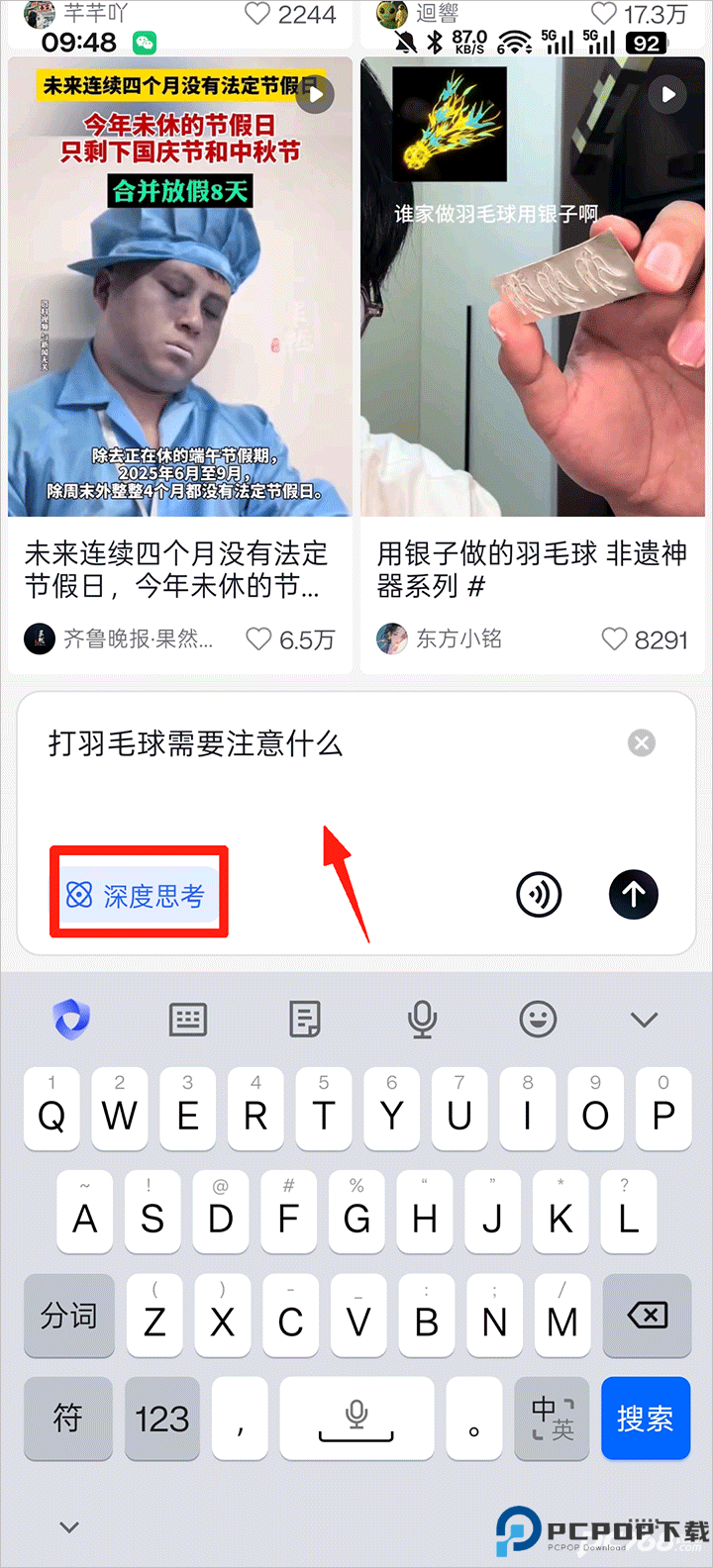Tap the blue input method logo icon

68,1019
